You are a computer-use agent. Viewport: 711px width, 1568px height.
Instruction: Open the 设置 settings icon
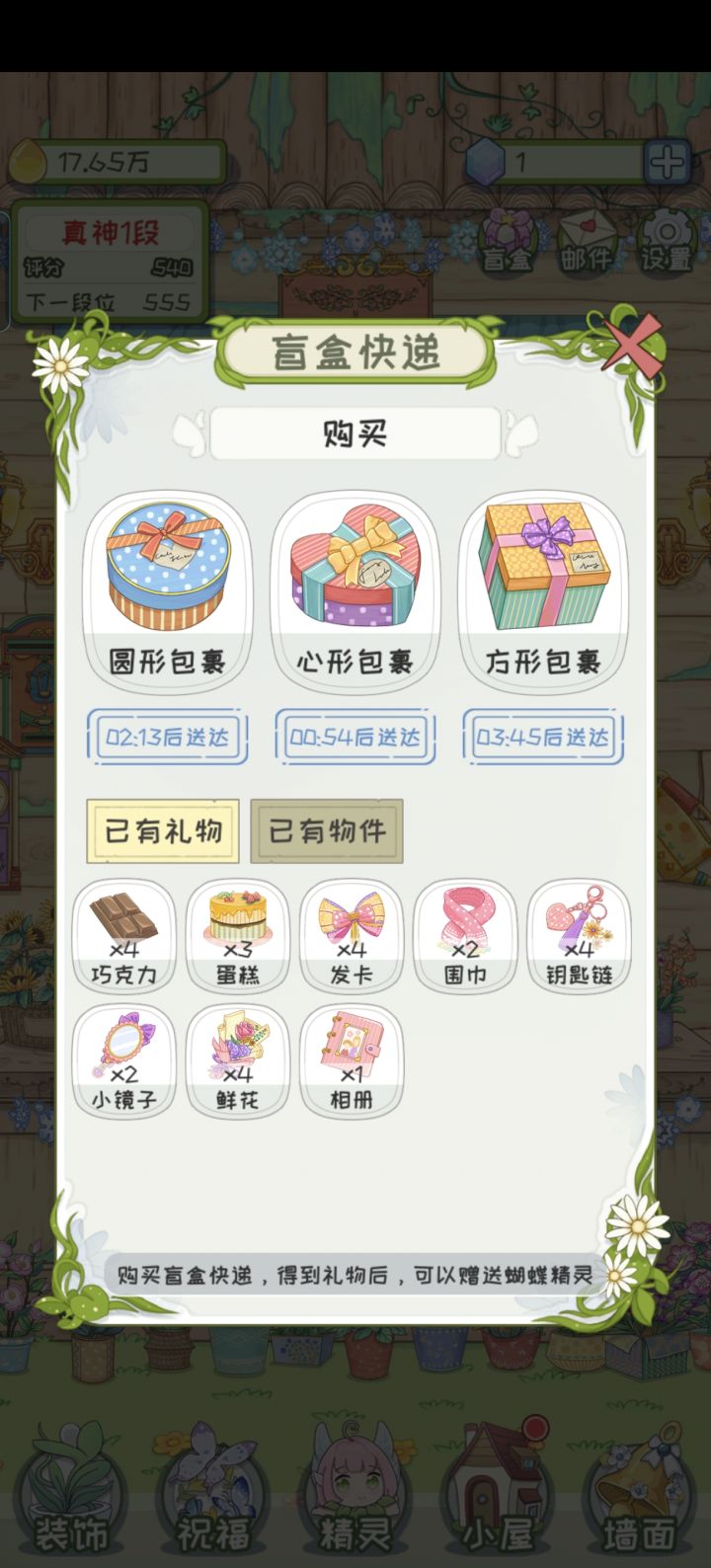tap(668, 242)
